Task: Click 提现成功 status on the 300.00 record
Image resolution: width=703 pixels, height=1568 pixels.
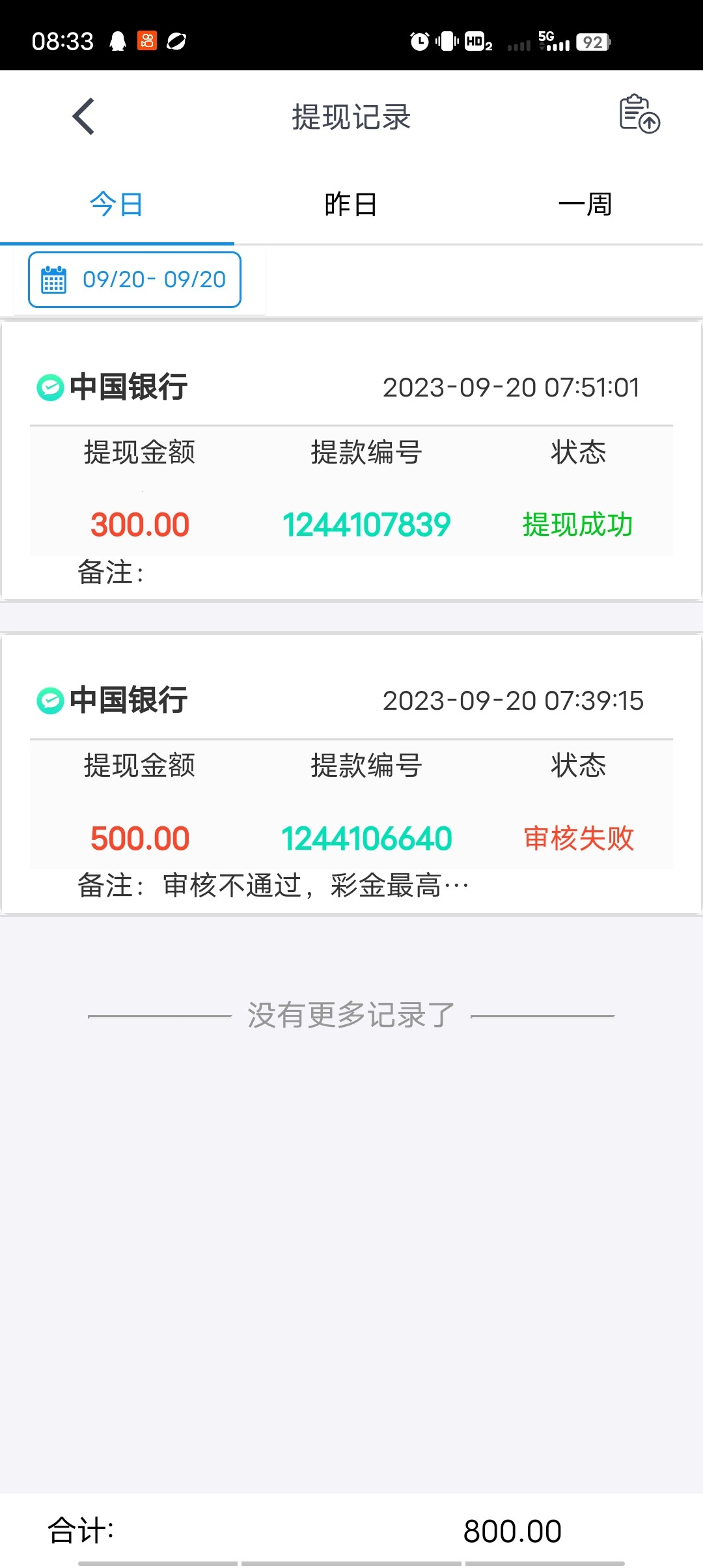Action: pyautogui.click(x=579, y=523)
